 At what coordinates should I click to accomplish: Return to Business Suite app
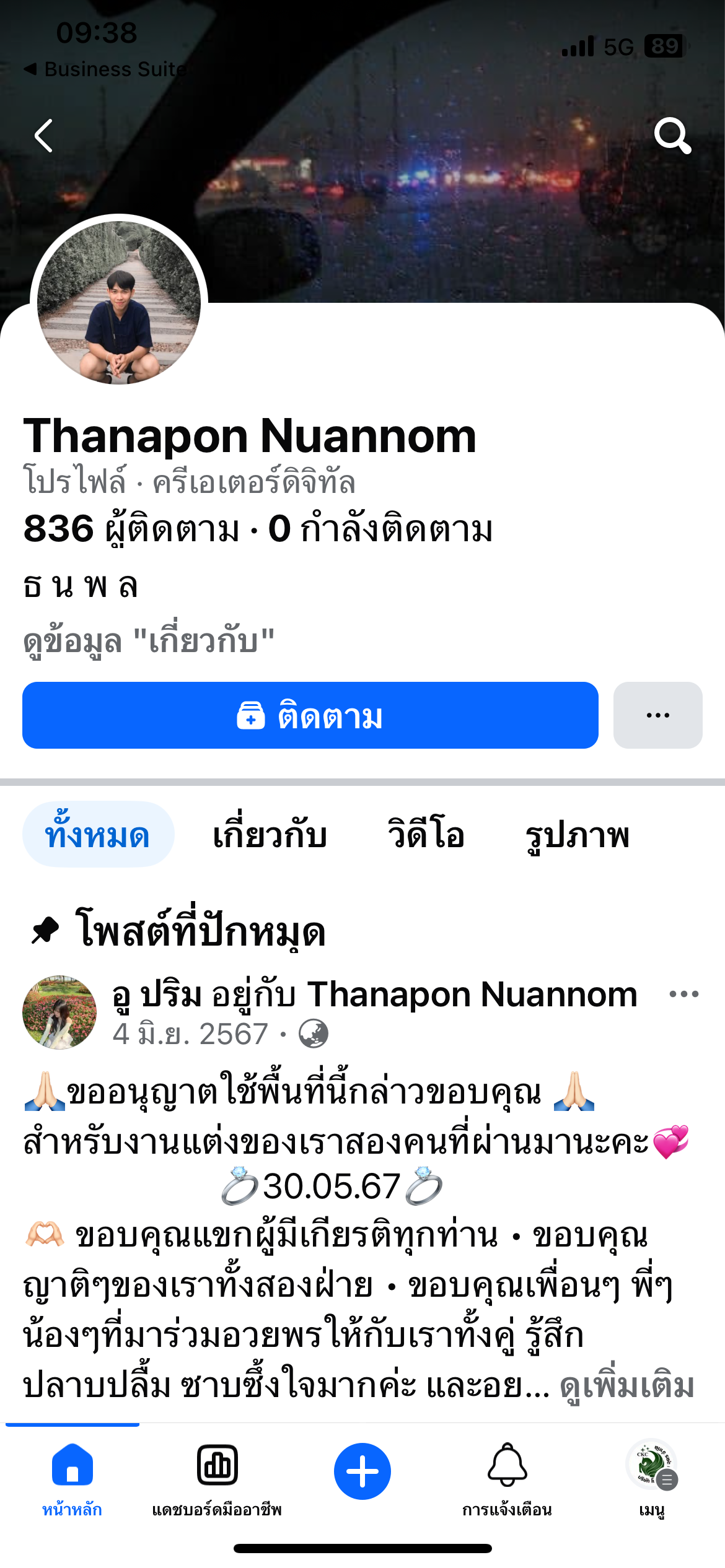click(105, 69)
